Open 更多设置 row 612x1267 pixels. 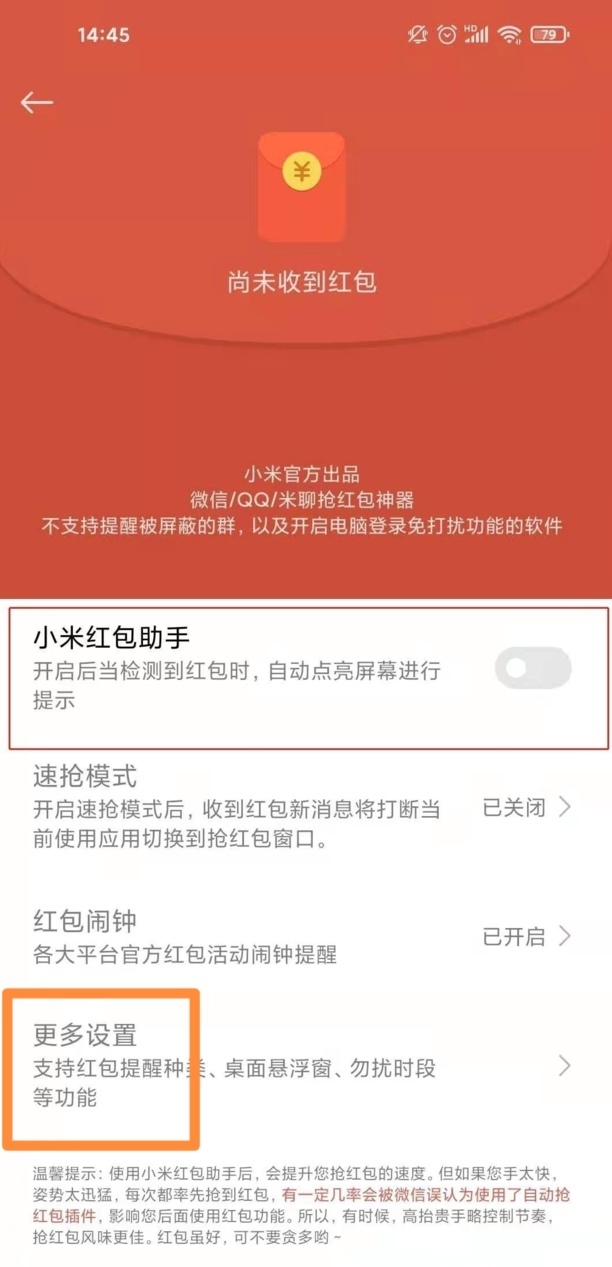306,1066
